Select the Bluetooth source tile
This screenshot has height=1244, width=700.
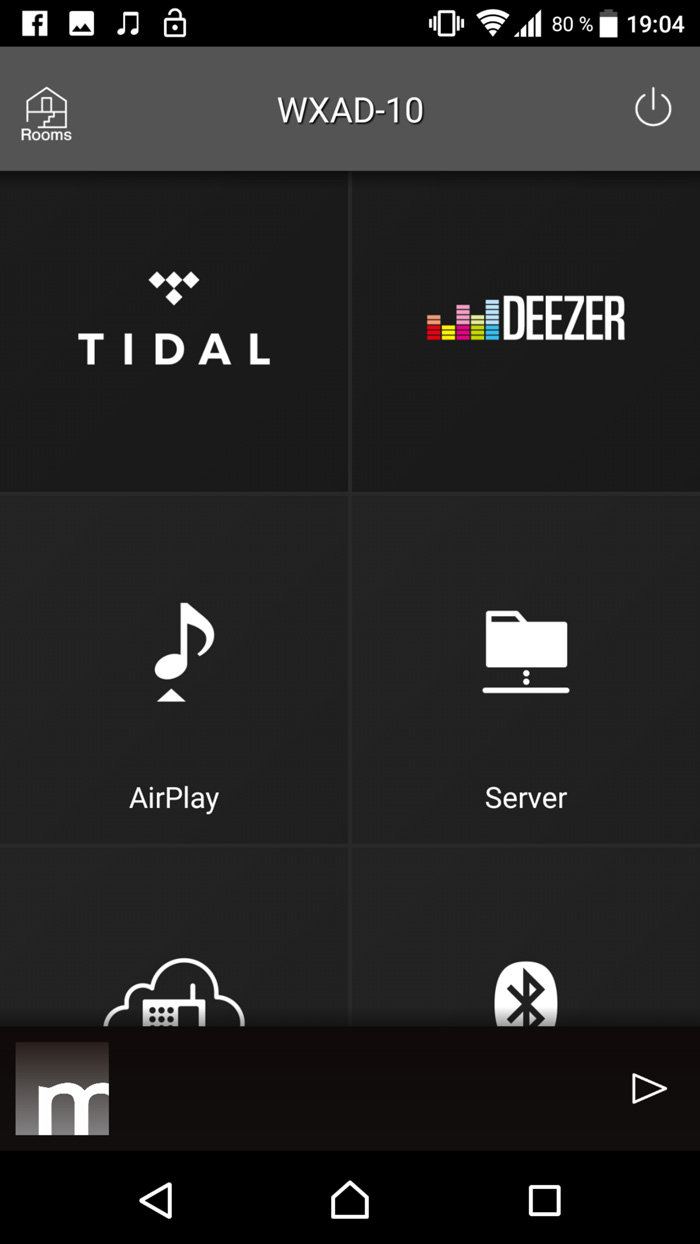pos(526,937)
